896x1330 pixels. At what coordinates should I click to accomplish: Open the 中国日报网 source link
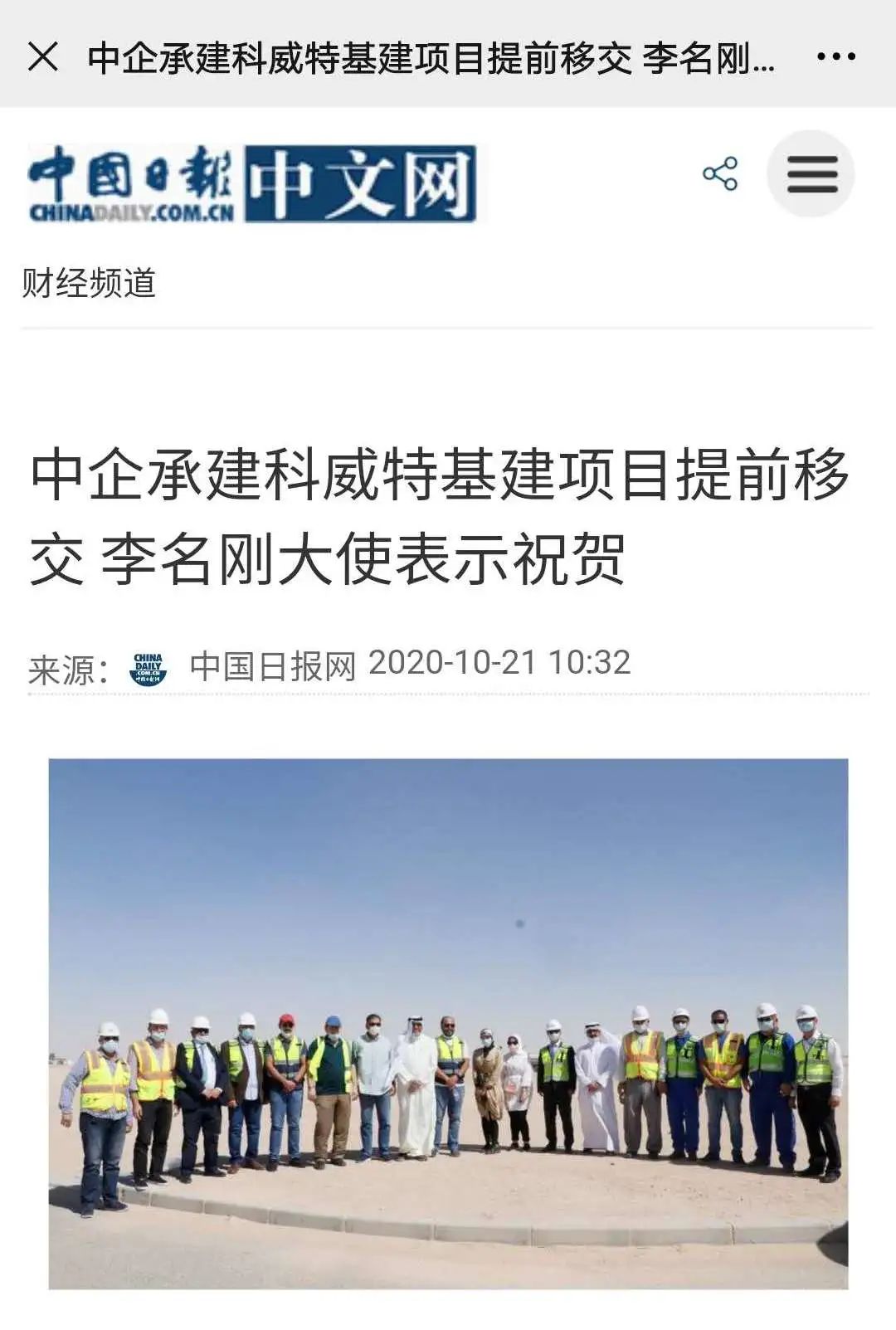pos(272,665)
